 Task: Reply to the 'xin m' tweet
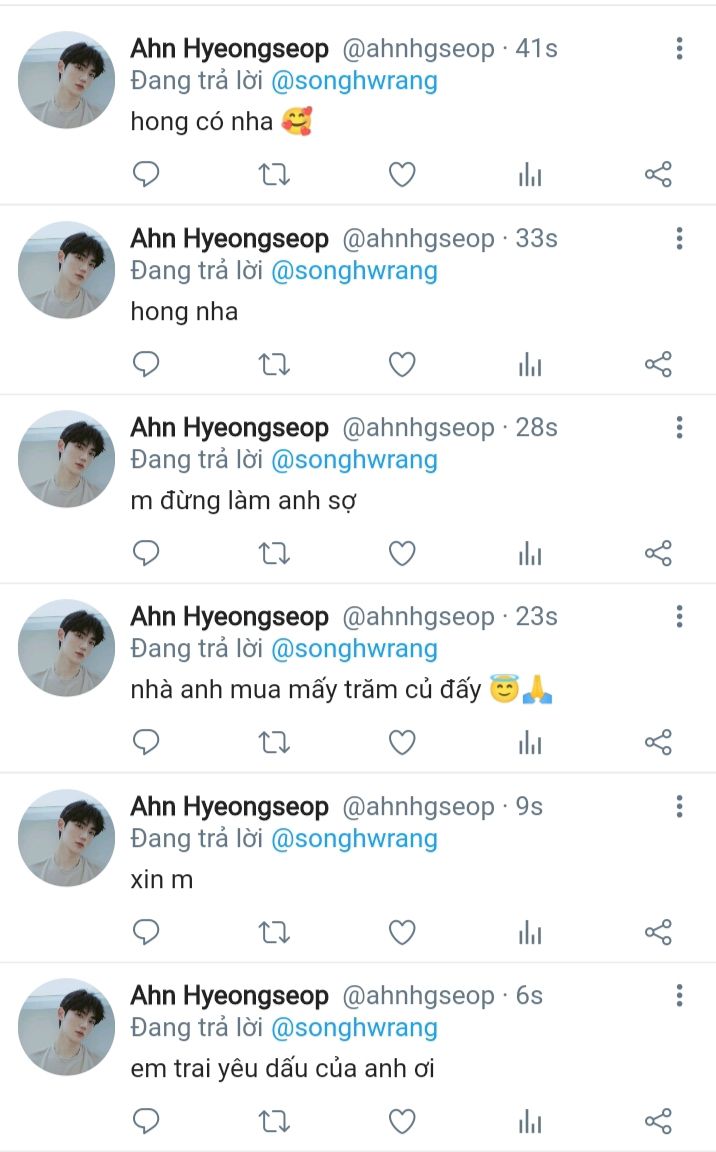pyautogui.click(x=146, y=932)
